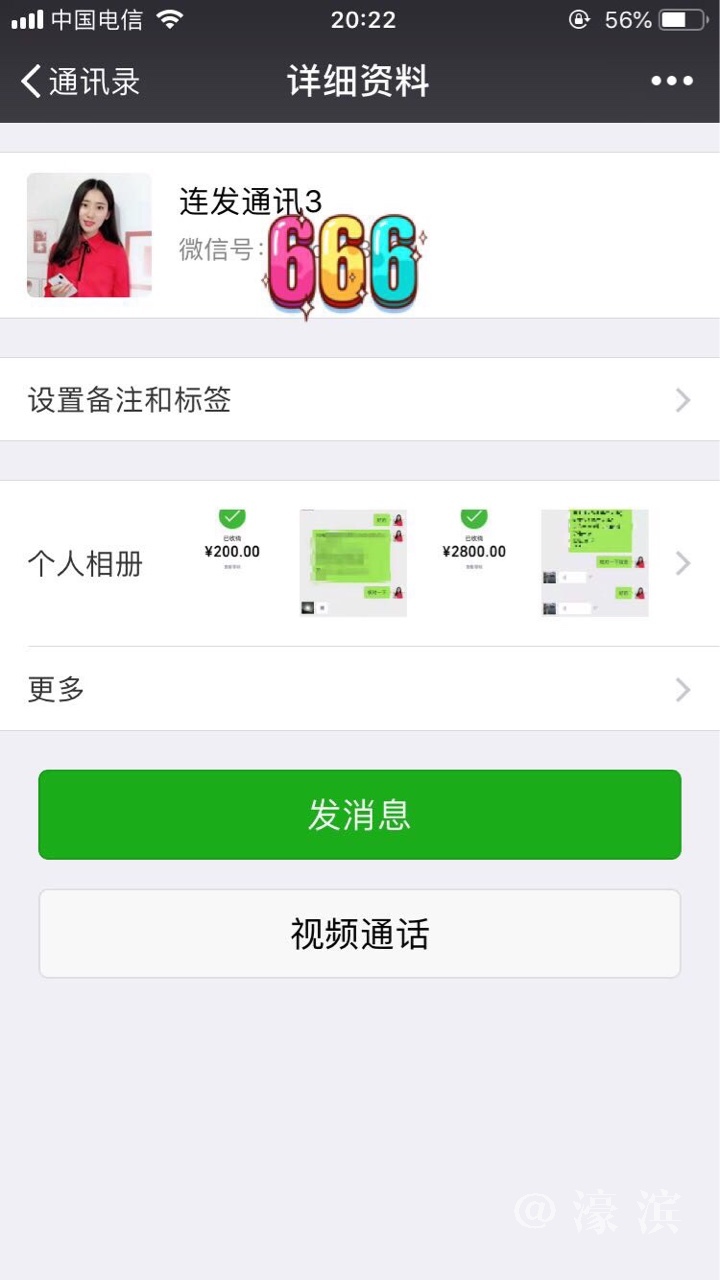Tap the green 发消息 button
Viewport: 720px width, 1280px height.
click(x=360, y=815)
